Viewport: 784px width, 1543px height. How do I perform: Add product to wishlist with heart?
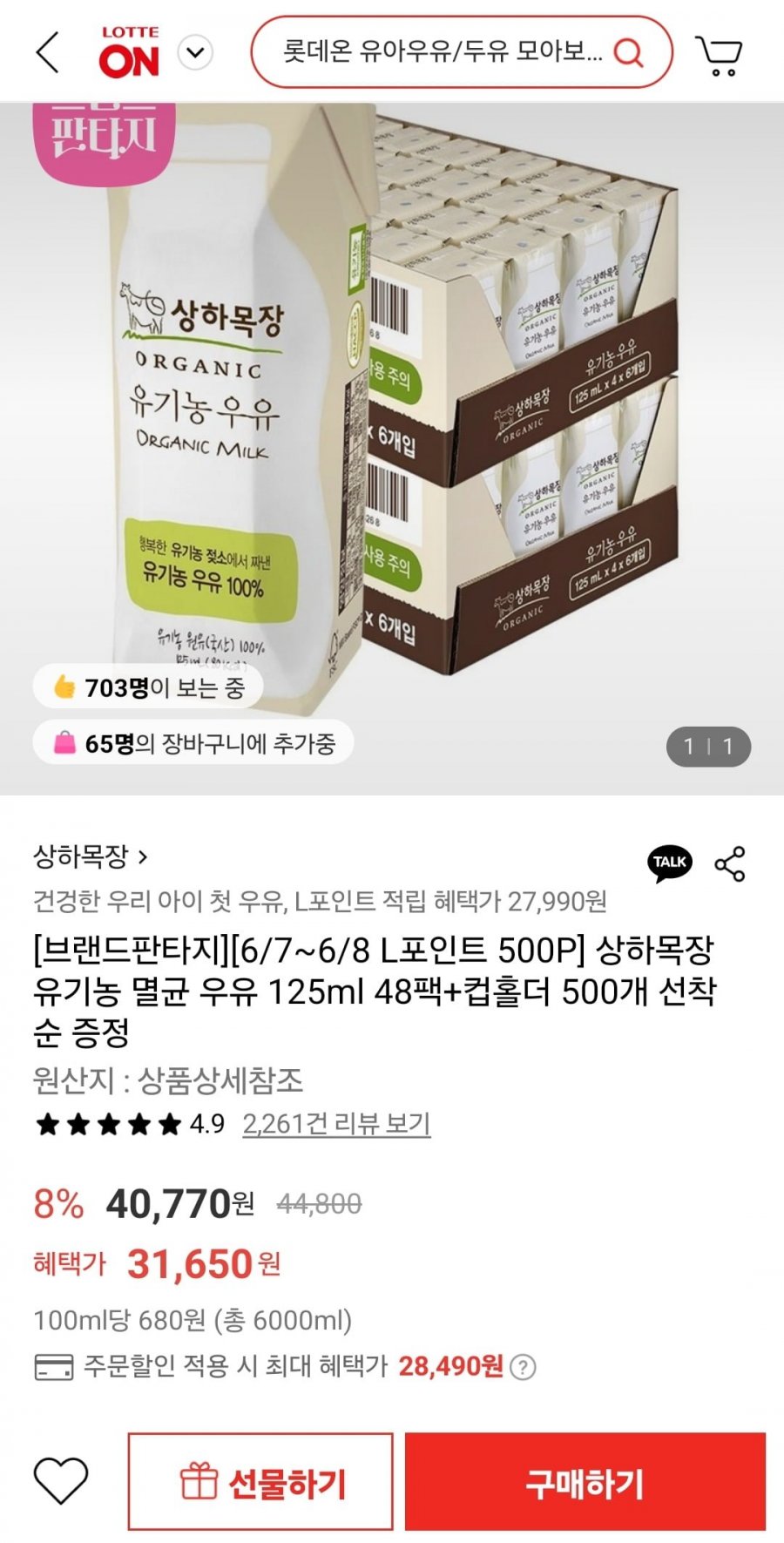61,1480
